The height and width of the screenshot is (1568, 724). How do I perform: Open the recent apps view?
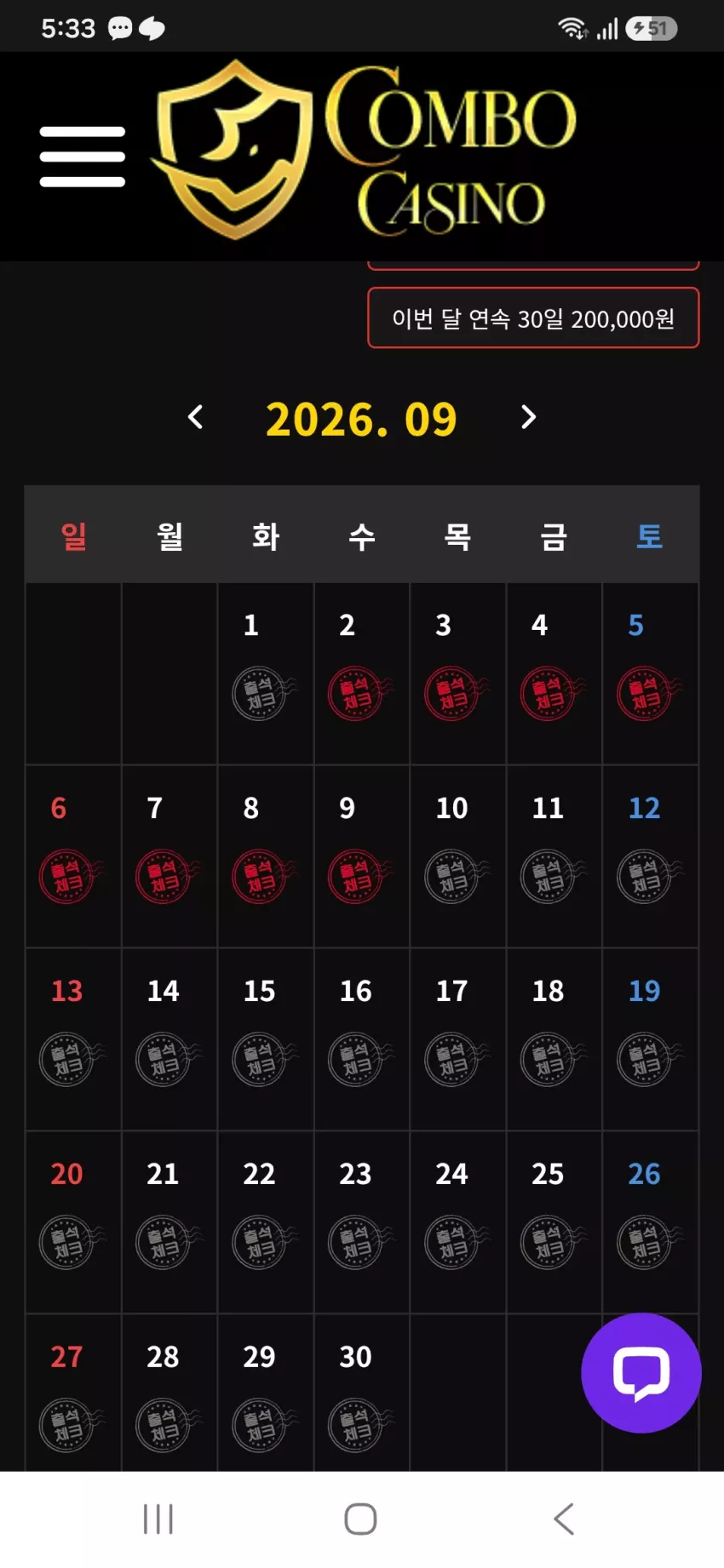click(158, 1519)
